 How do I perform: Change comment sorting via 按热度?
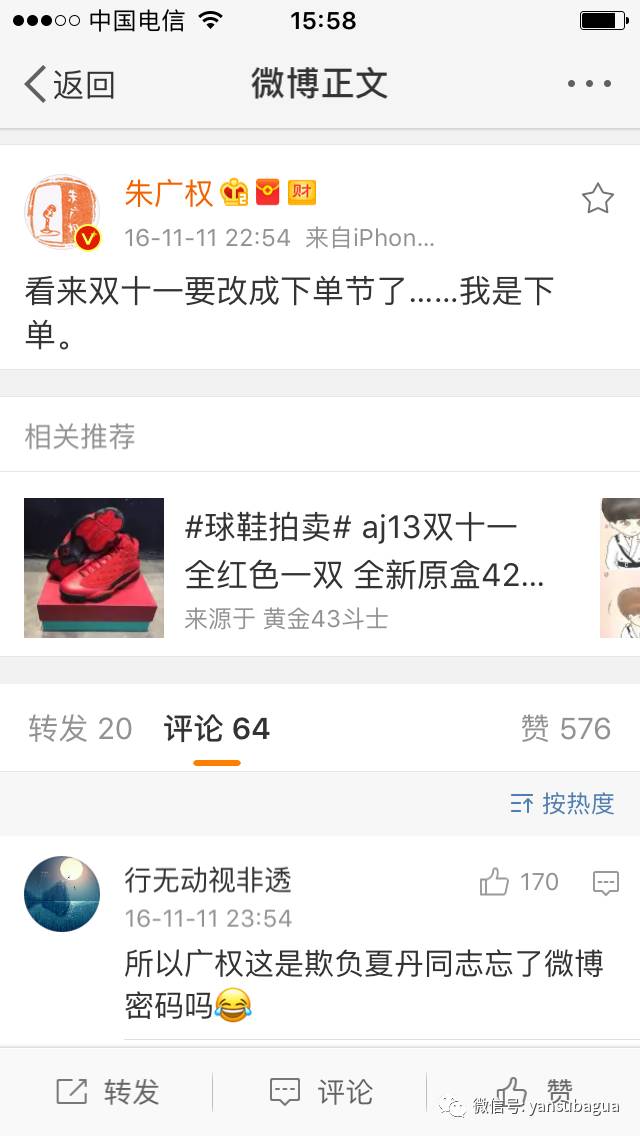[563, 803]
